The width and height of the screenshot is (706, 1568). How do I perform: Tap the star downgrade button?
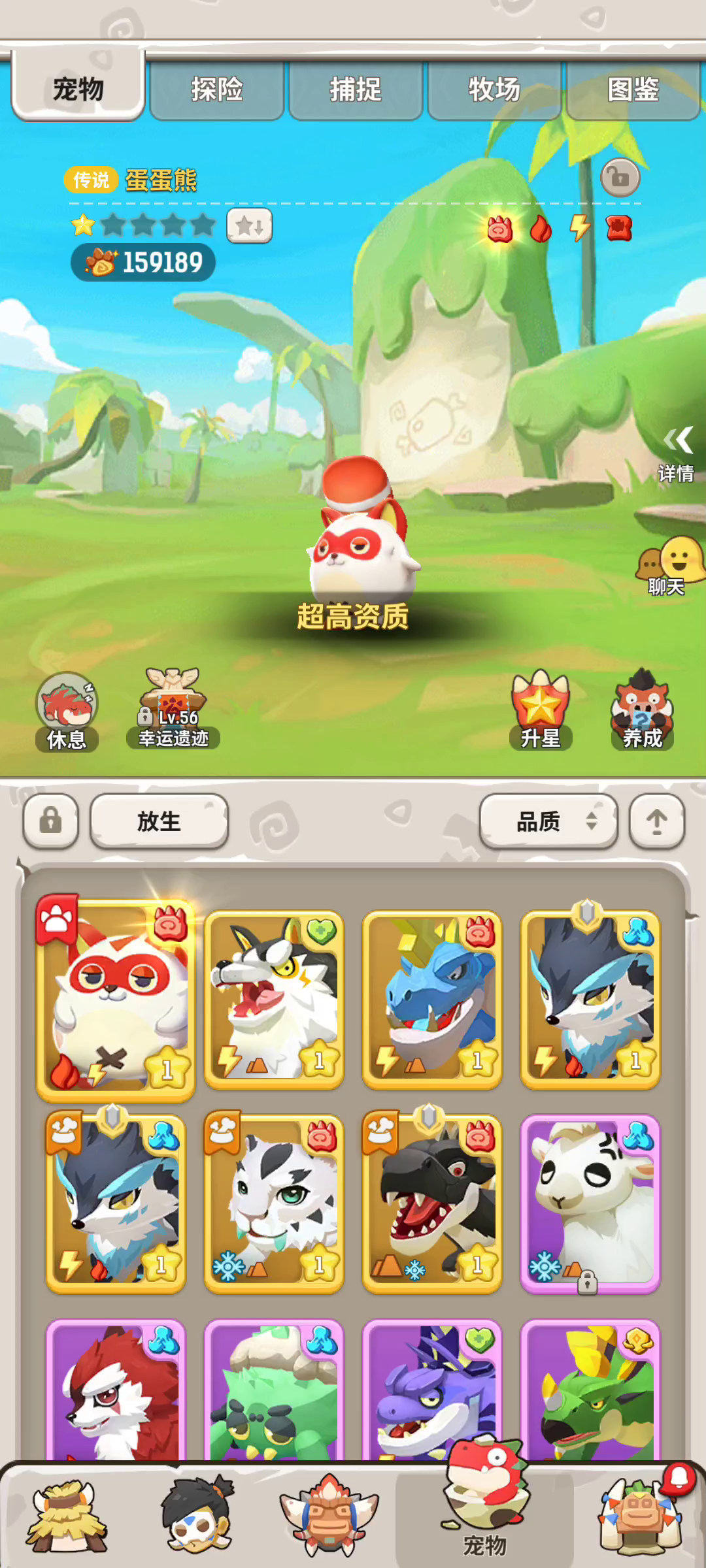[250, 226]
